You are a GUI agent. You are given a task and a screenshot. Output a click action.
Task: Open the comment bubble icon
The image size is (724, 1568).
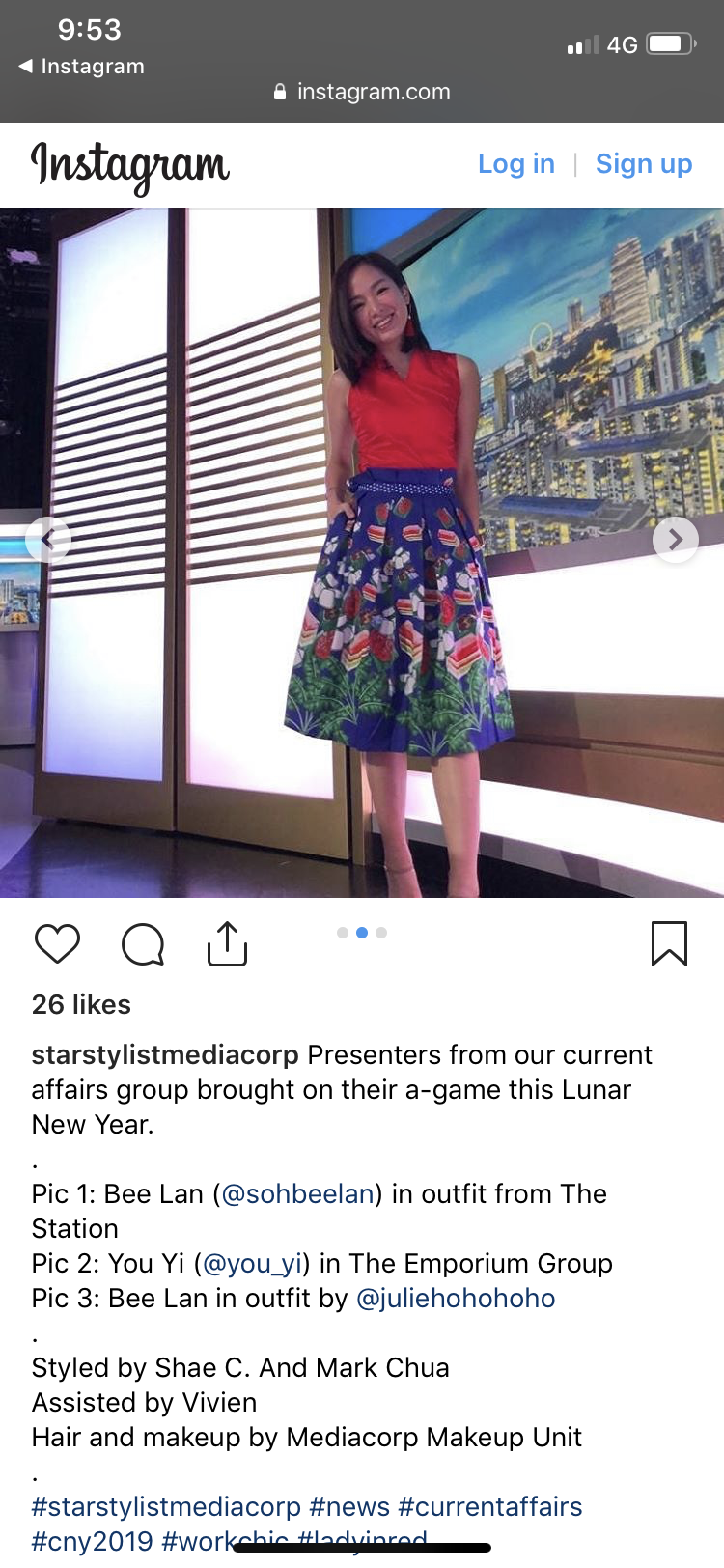[143, 943]
